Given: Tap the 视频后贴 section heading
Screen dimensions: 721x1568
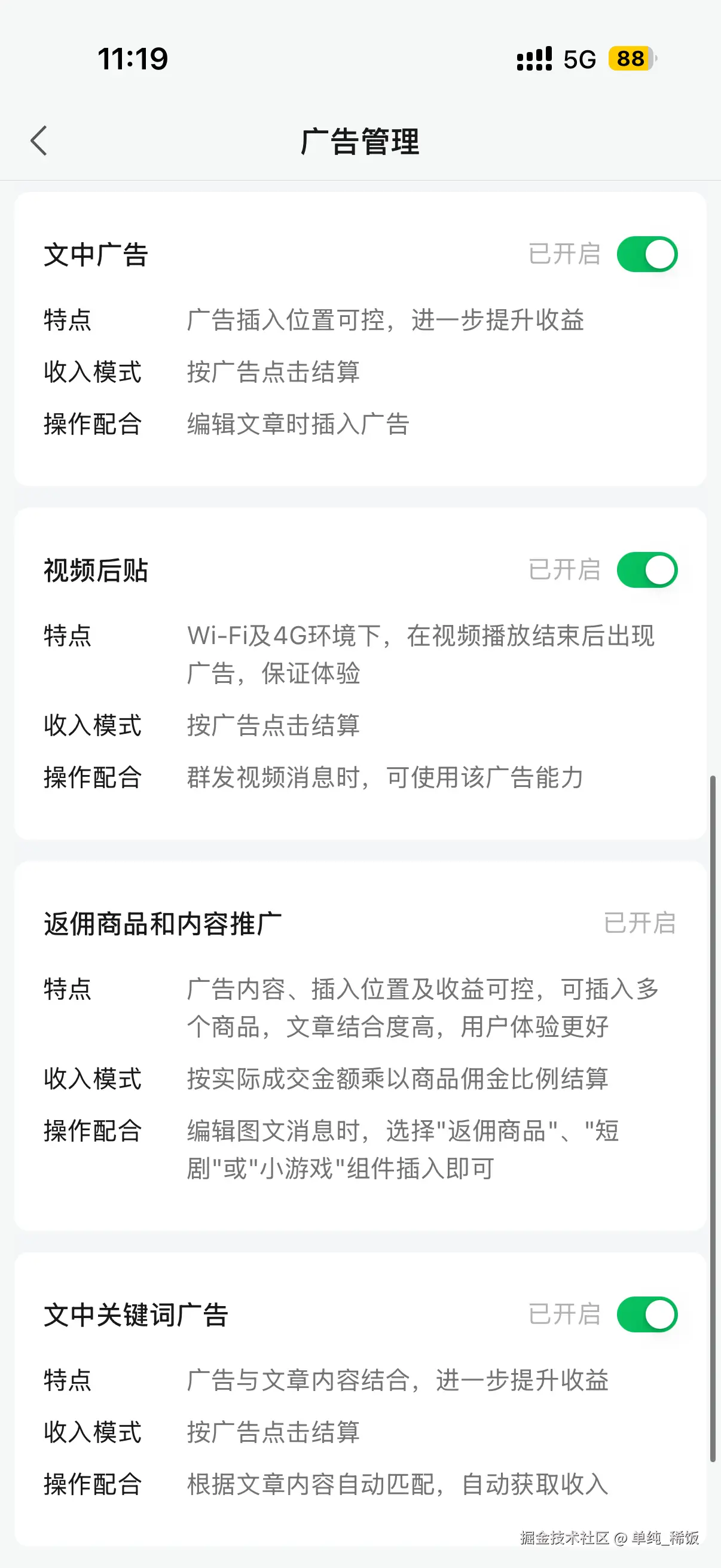Looking at the screenshot, I should coord(96,571).
